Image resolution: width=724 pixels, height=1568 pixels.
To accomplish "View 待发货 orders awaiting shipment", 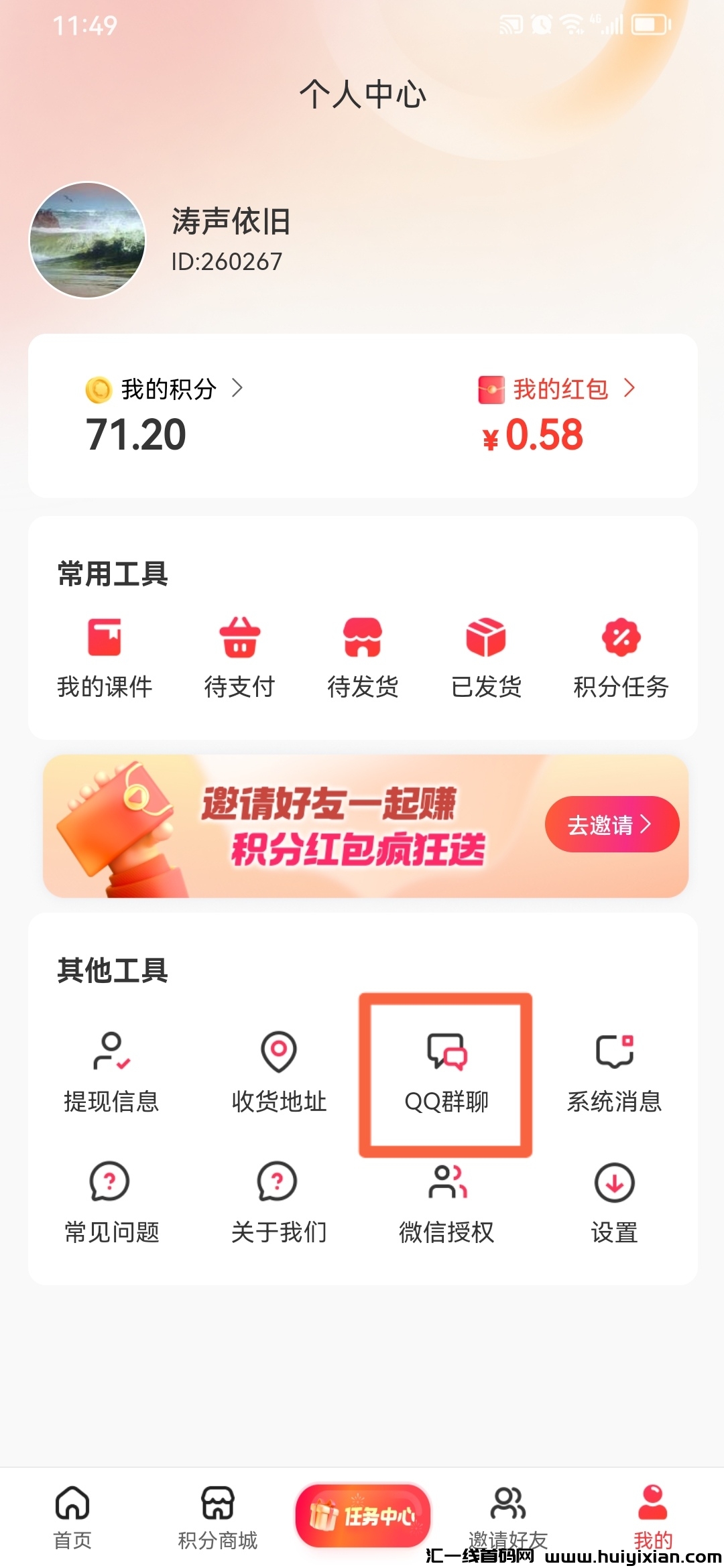I will [x=363, y=657].
